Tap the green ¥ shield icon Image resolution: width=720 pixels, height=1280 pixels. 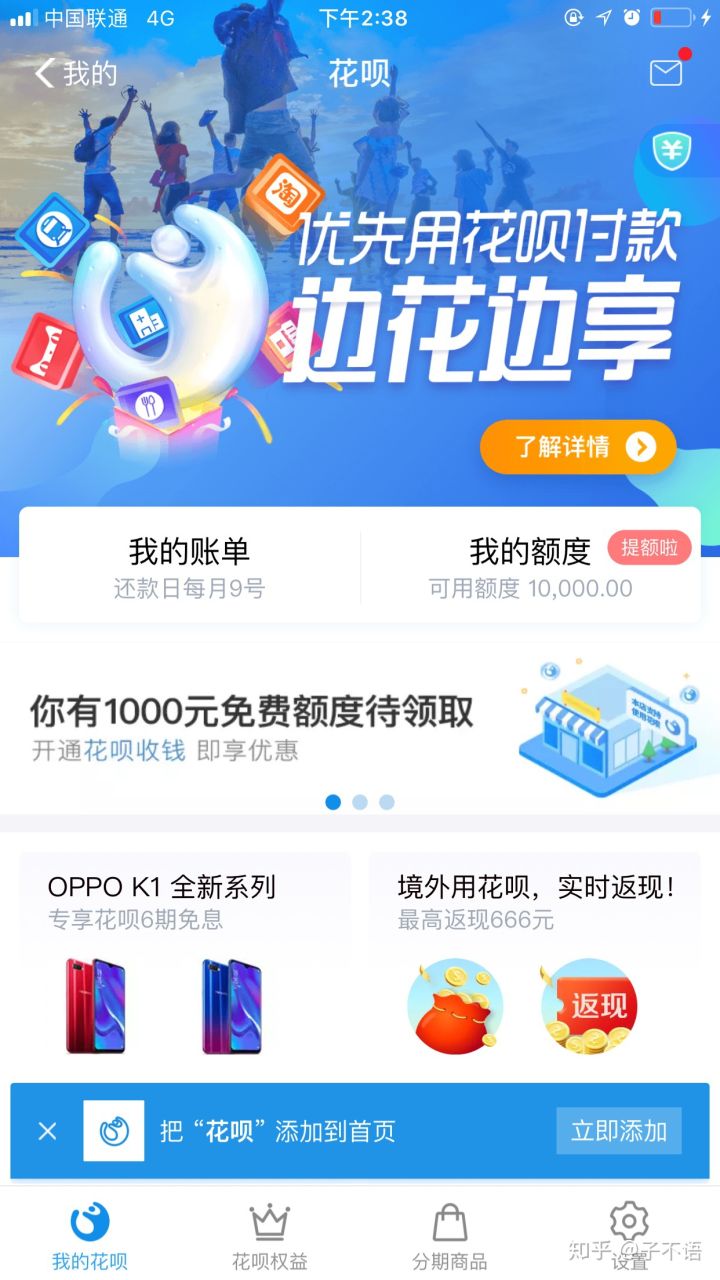672,151
